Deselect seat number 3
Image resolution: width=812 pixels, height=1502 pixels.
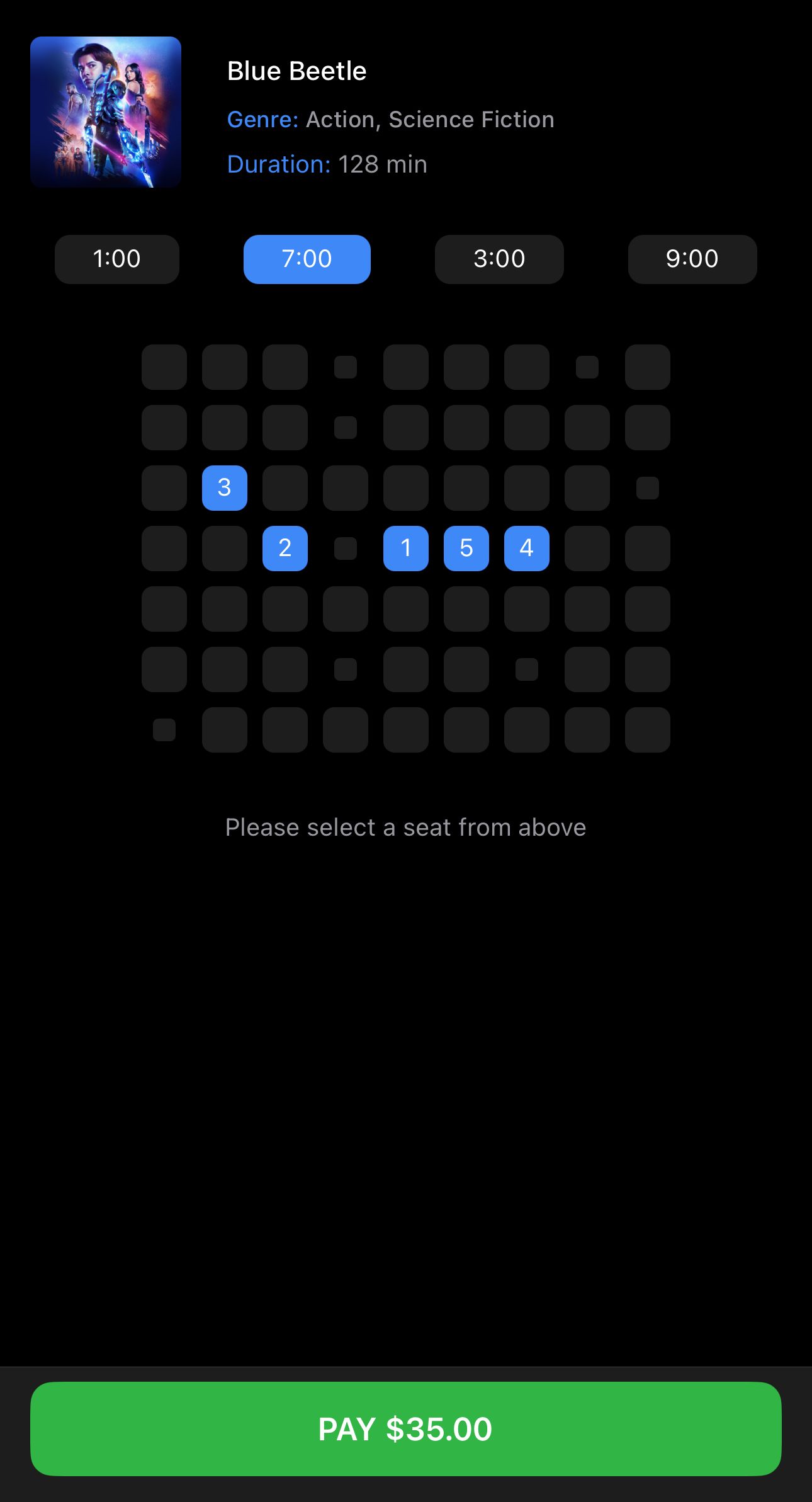pyautogui.click(x=225, y=487)
